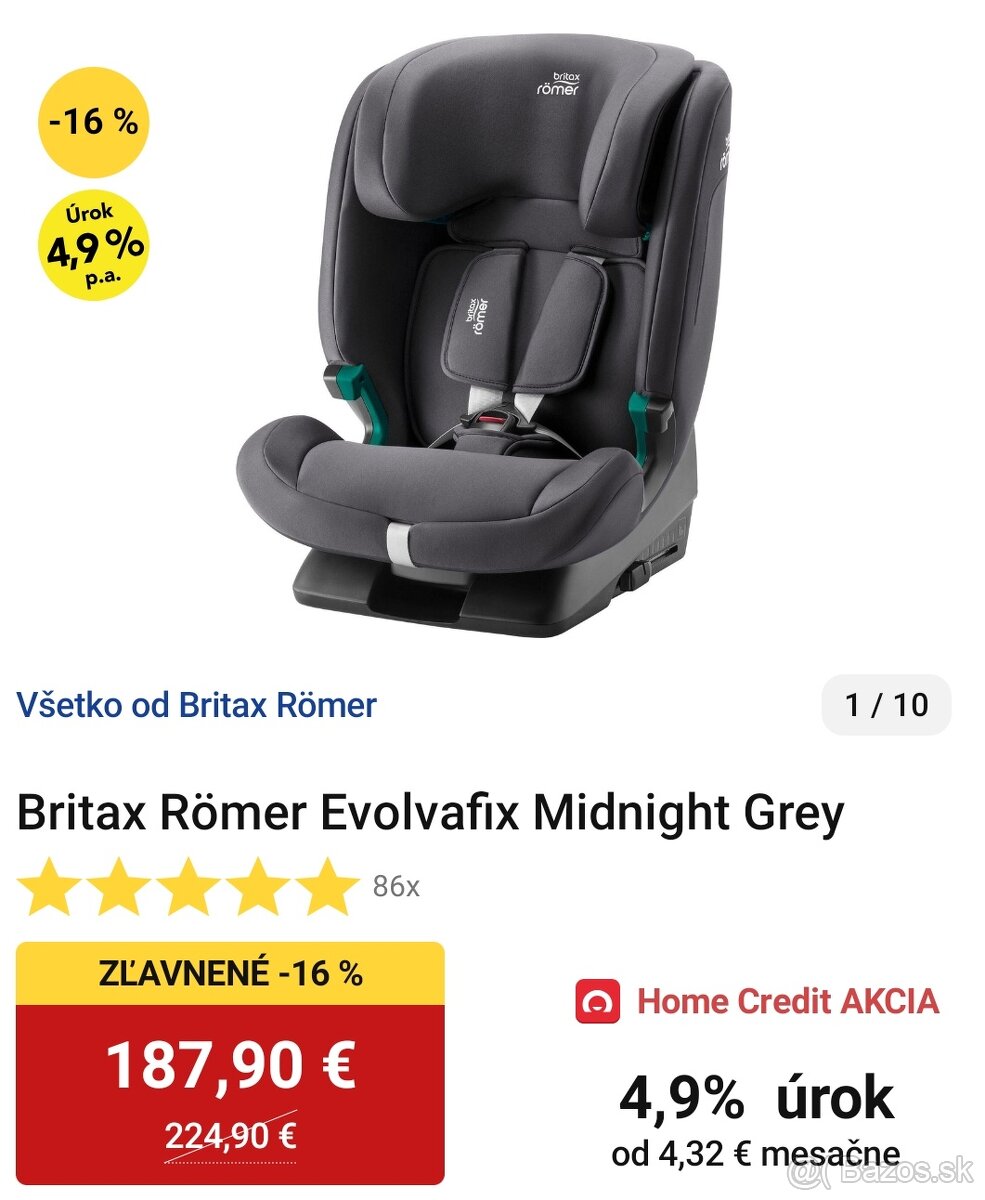The image size is (985, 1200).
Task: Toggle the 86x review count
Action: click(396, 886)
